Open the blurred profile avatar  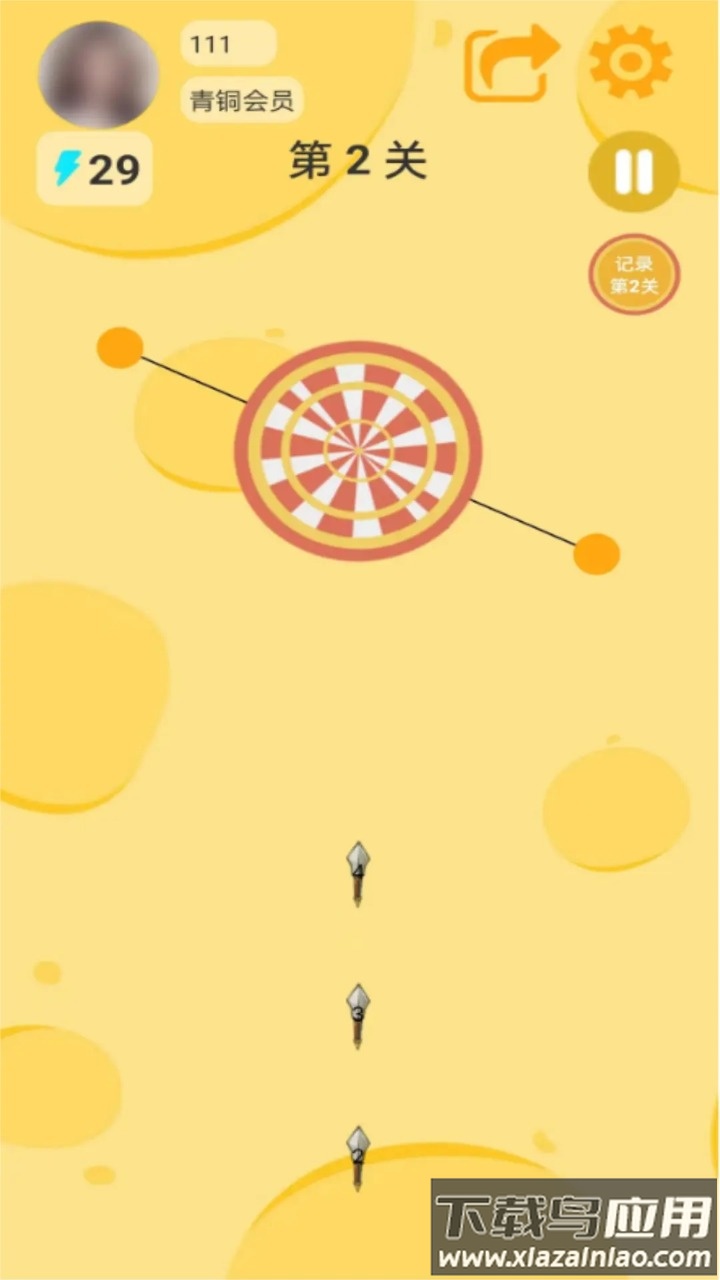point(98,75)
